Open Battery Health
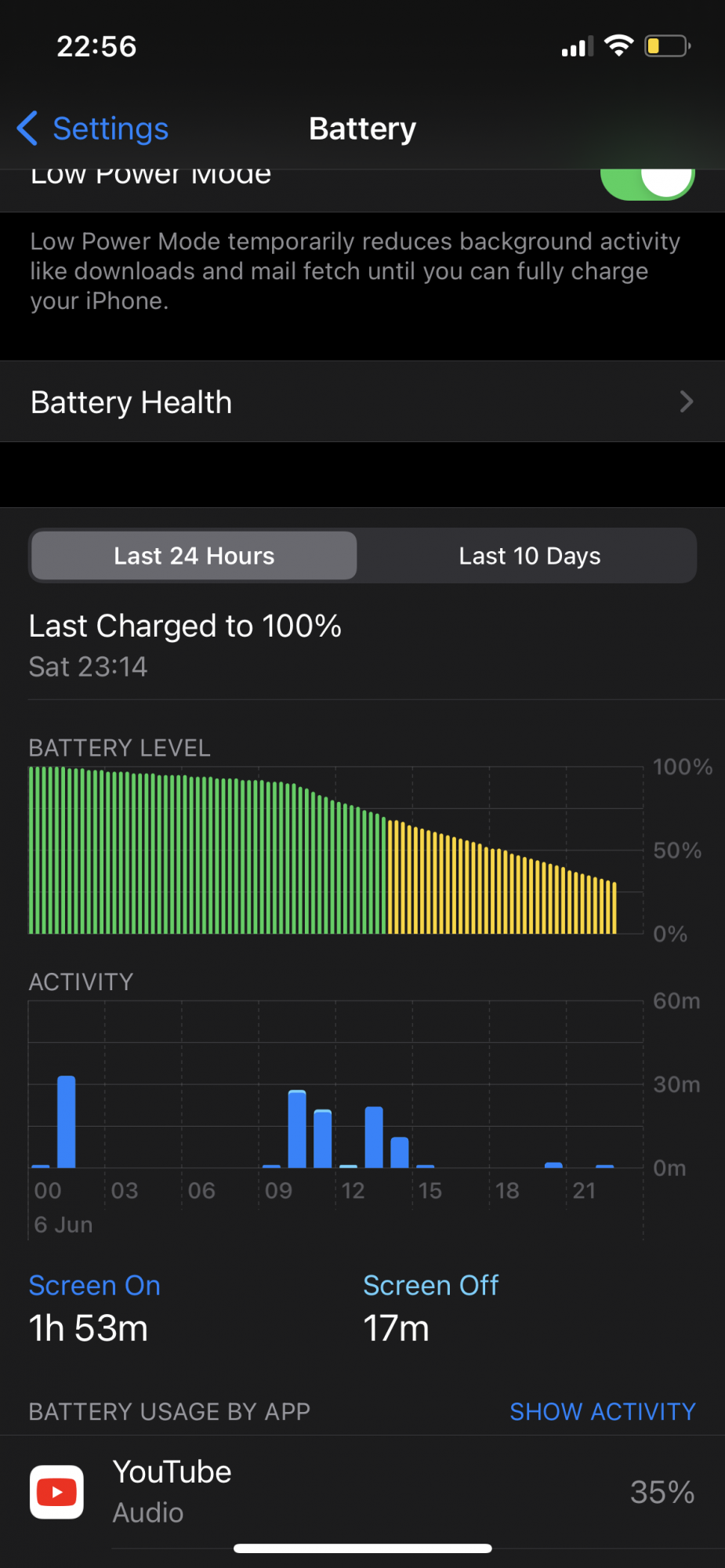 point(362,402)
